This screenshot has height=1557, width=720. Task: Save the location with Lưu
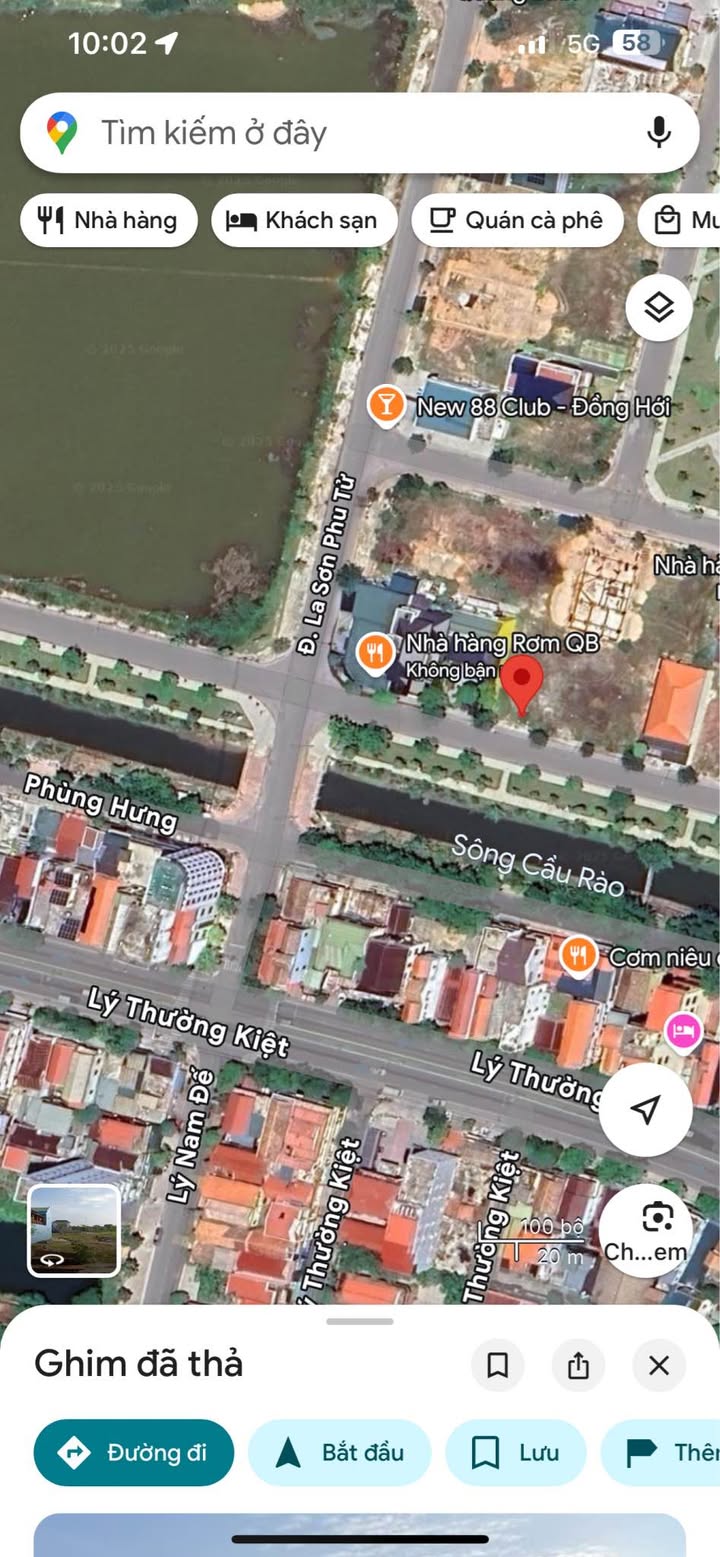tap(515, 1452)
